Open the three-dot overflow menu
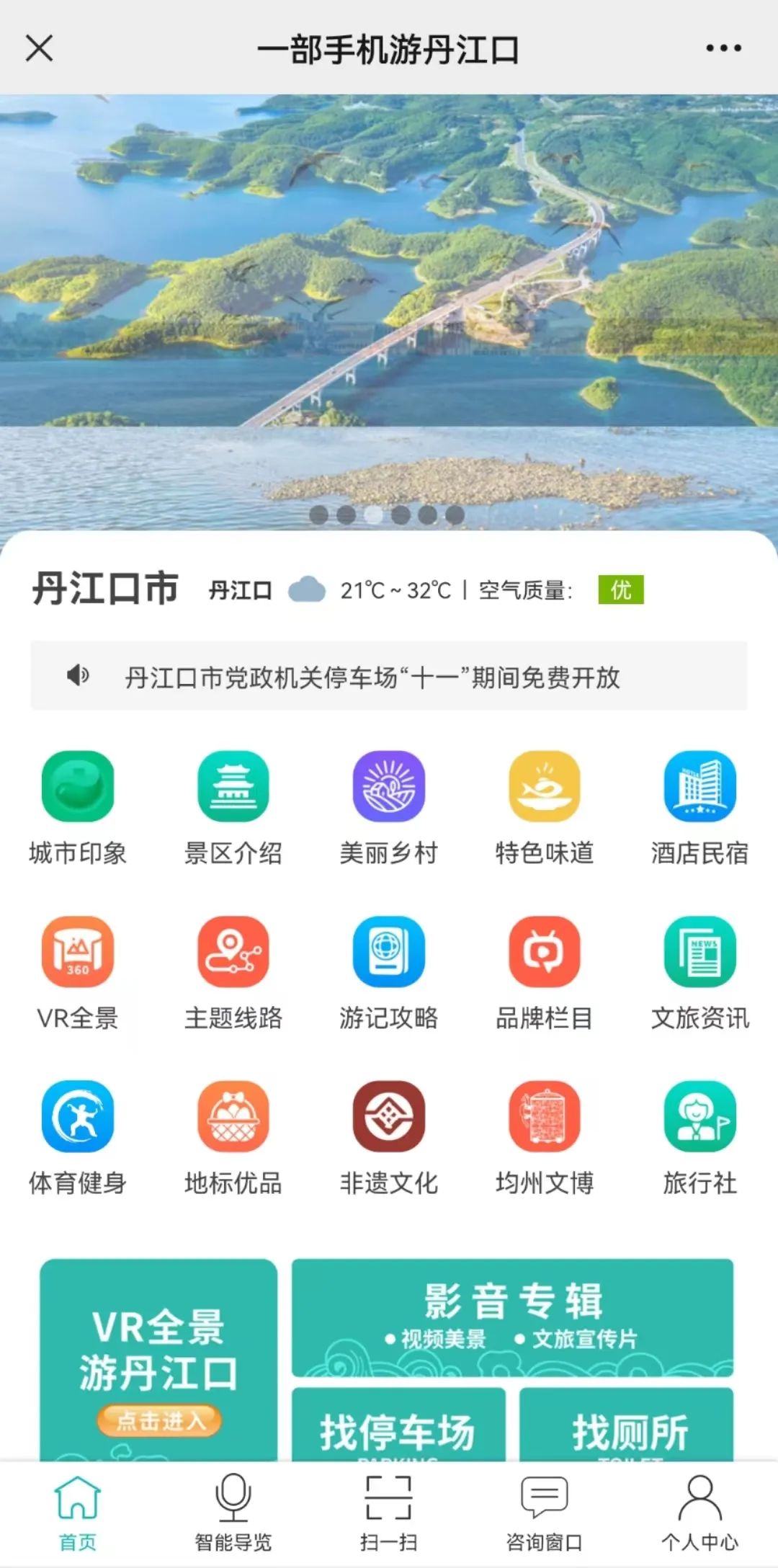The image size is (778, 1568). pyautogui.click(x=723, y=48)
